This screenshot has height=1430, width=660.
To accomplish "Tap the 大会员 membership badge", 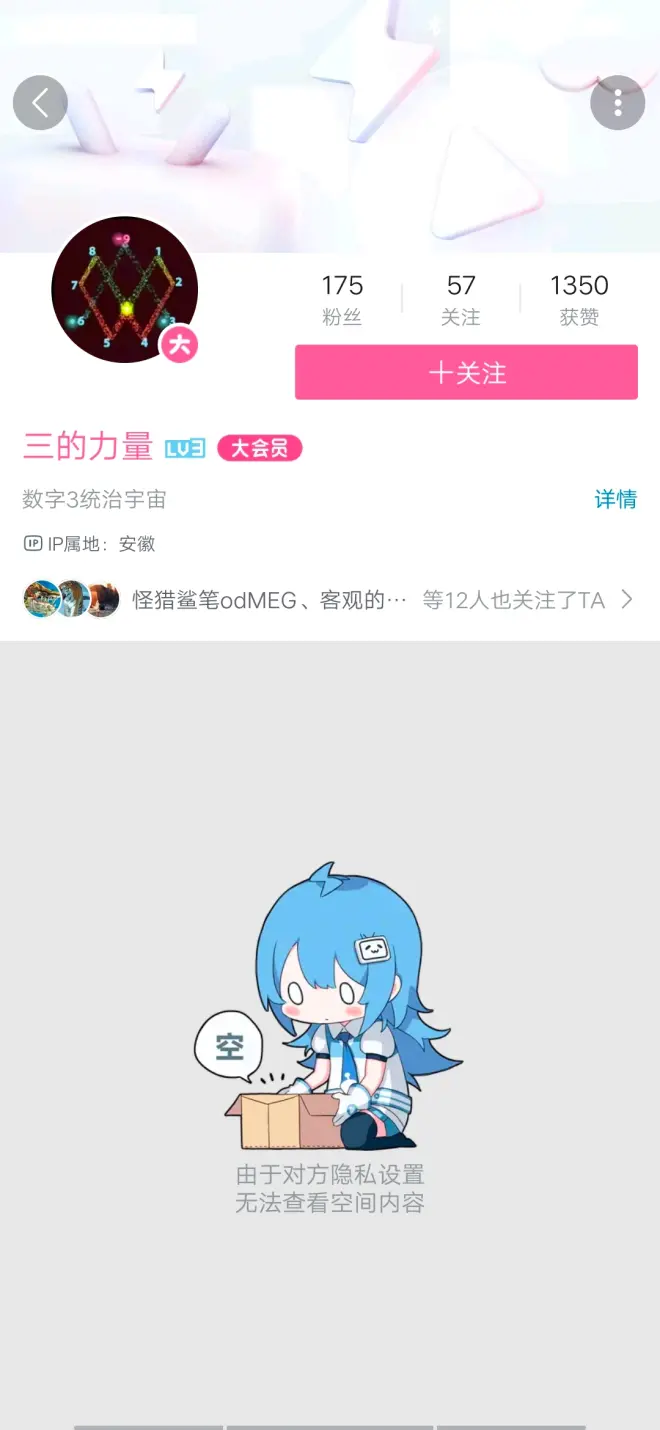I will 259,449.
